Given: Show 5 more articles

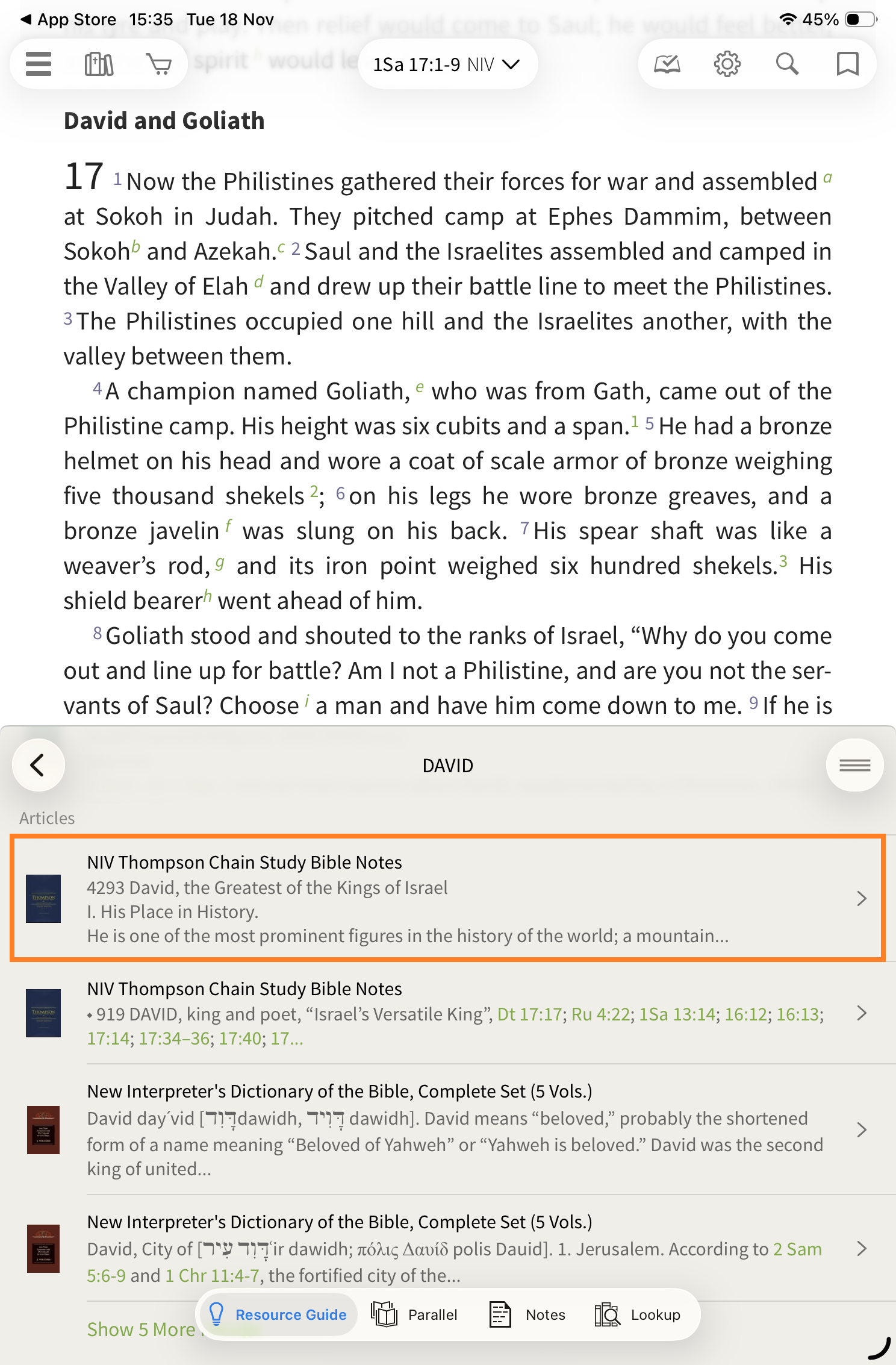Looking at the screenshot, I should pyautogui.click(x=141, y=1329).
